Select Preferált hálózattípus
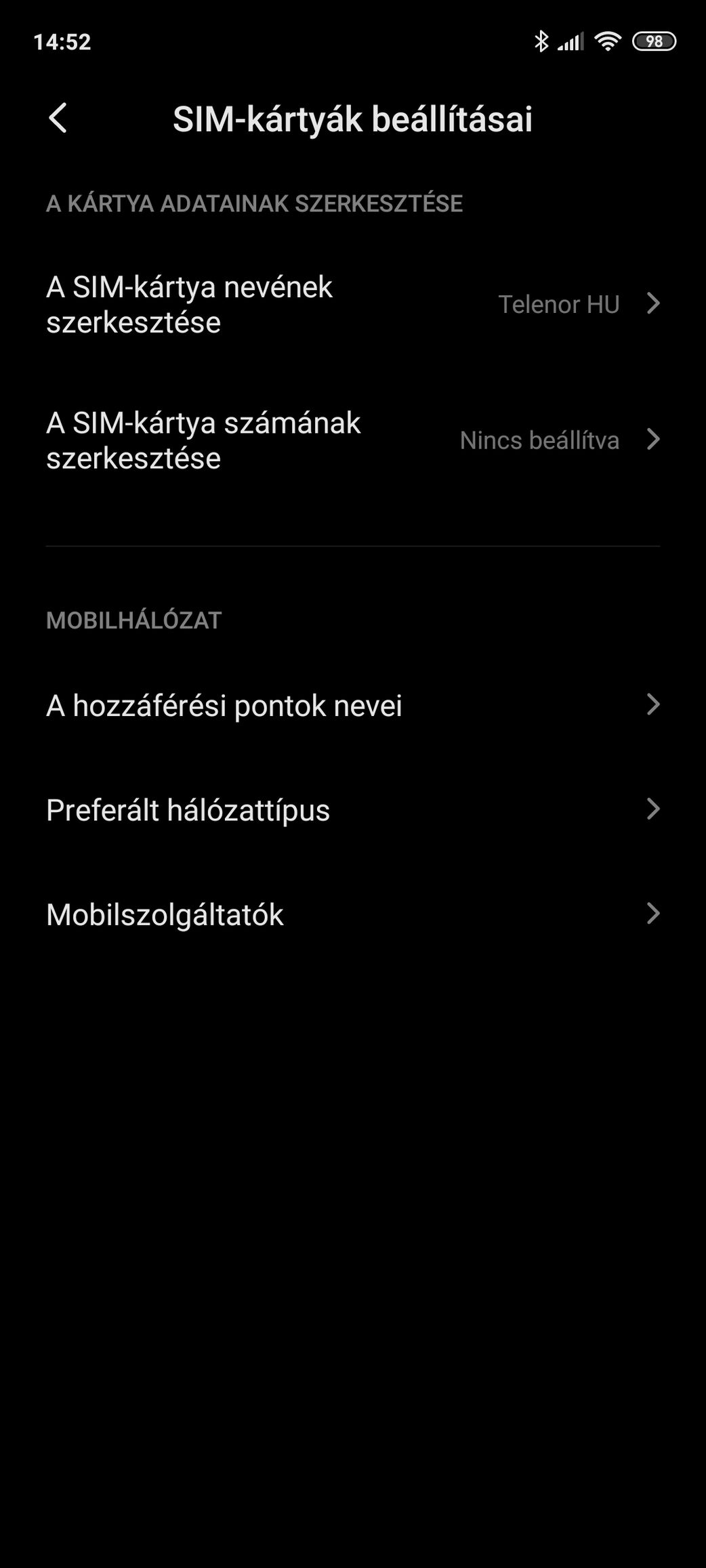Screen dimensions: 706x1568 click(x=352, y=810)
